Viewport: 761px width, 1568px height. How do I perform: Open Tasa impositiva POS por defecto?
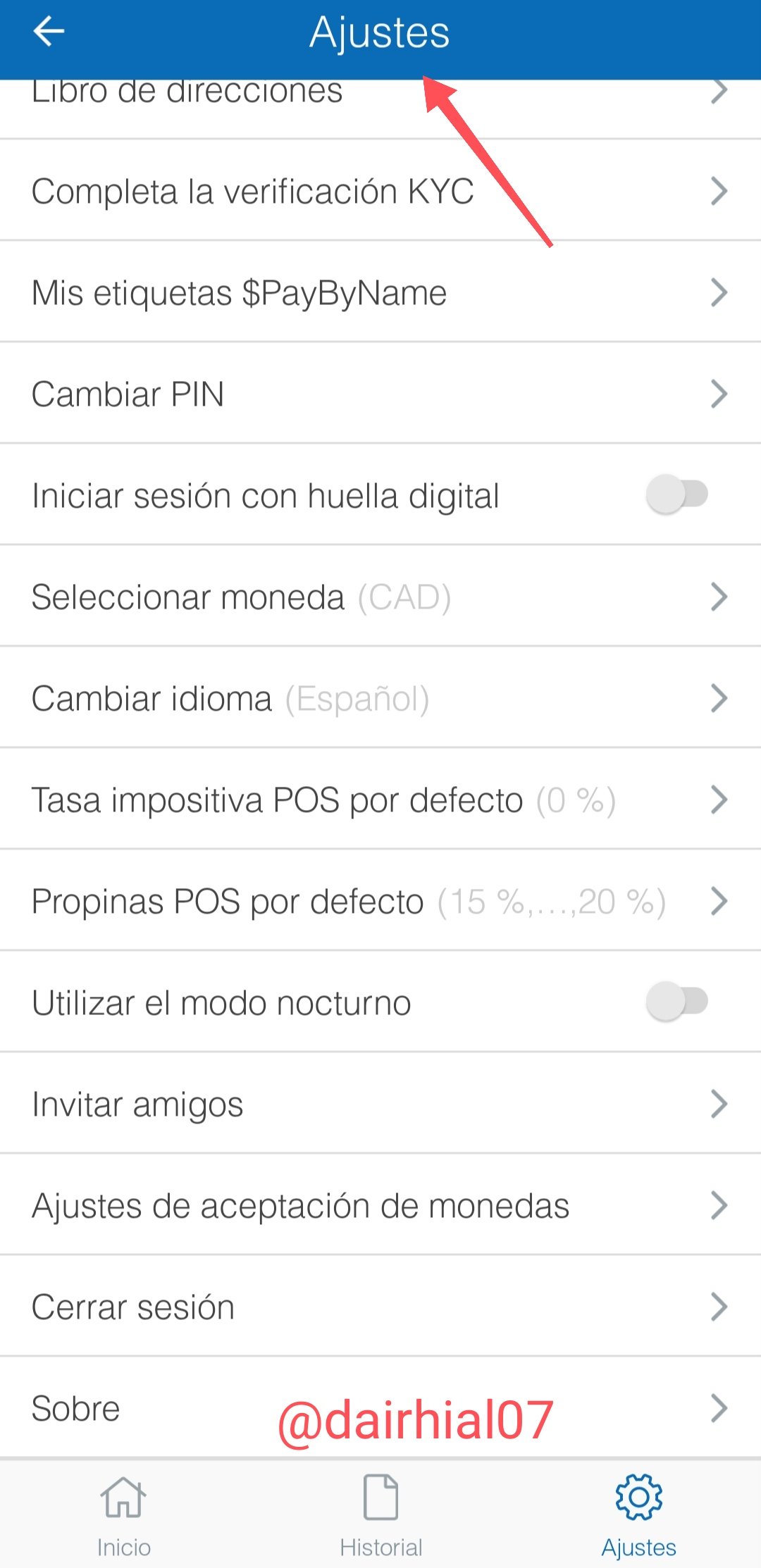pos(380,799)
